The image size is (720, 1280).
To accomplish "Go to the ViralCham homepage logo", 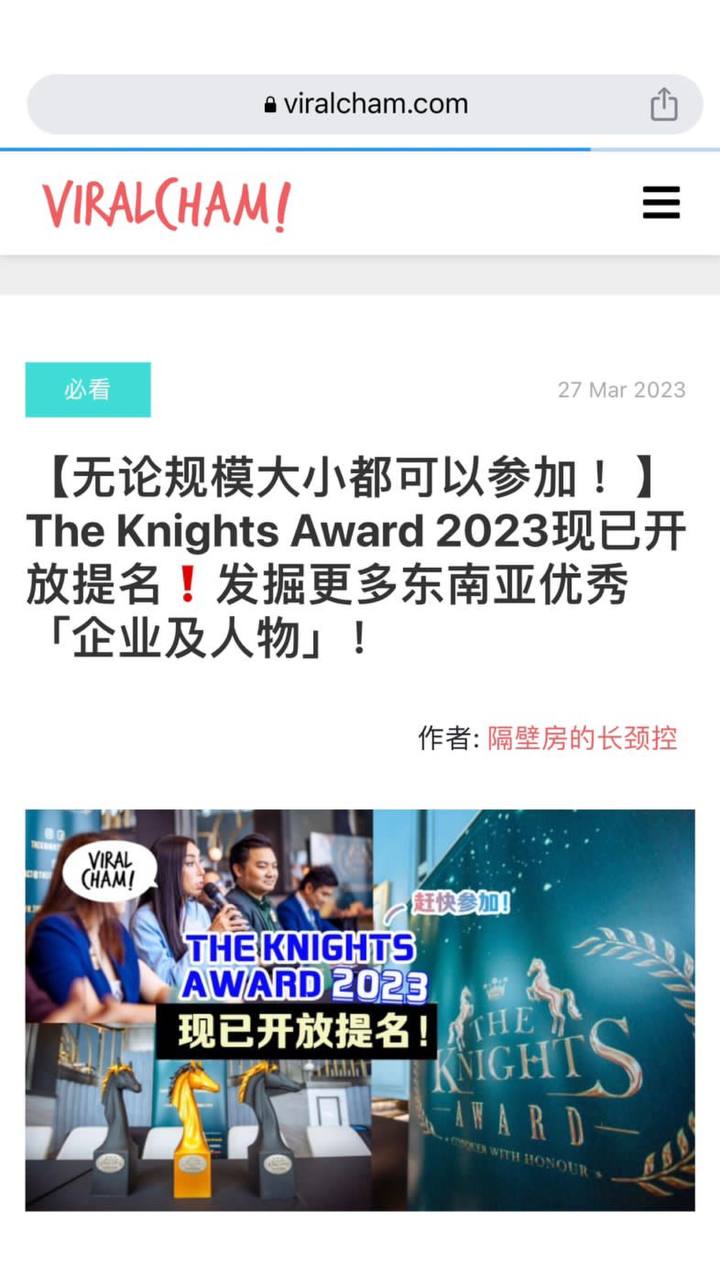I will coord(166,204).
